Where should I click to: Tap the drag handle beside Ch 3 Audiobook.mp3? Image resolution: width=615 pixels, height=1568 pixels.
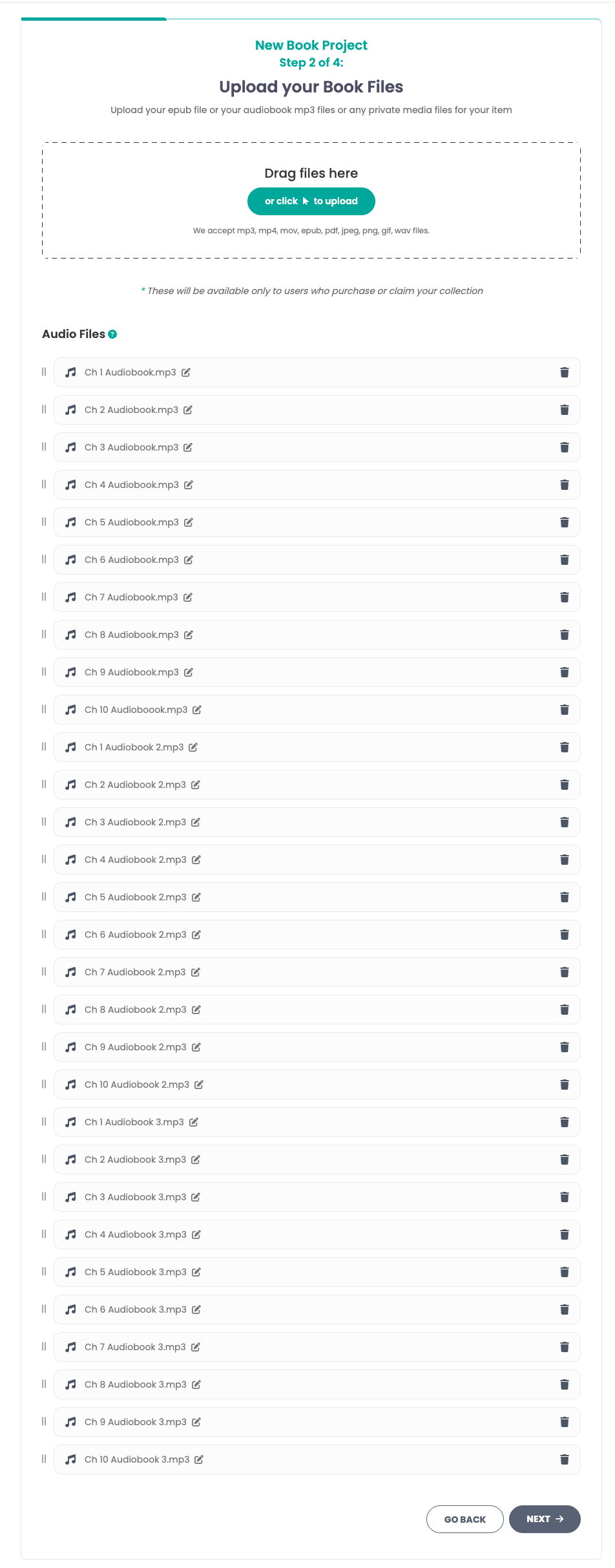pyautogui.click(x=44, y=447)
